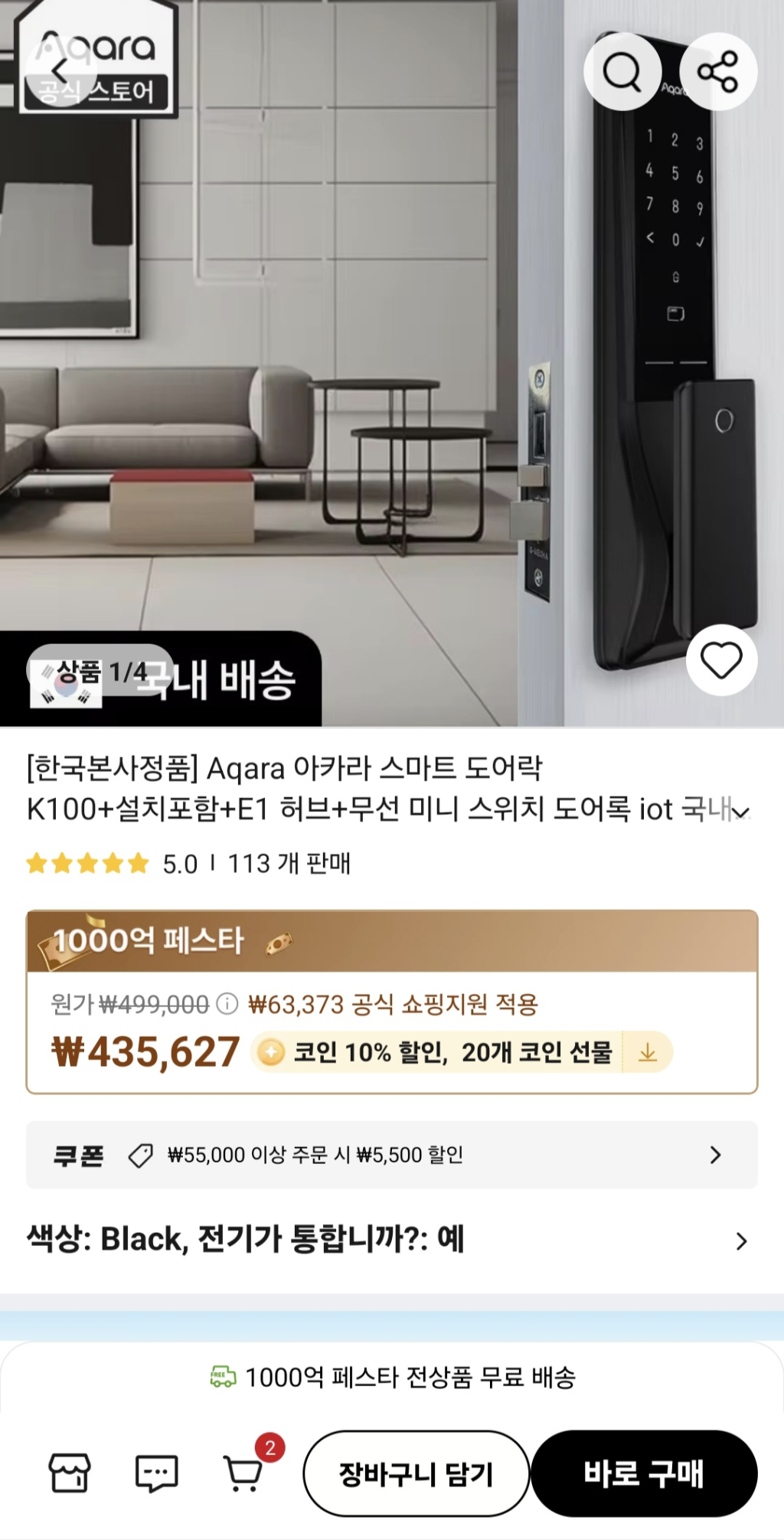Tap 장바구니 담기 to add to cart
Screen dimensions: 784x1540
click(416, 1473)
